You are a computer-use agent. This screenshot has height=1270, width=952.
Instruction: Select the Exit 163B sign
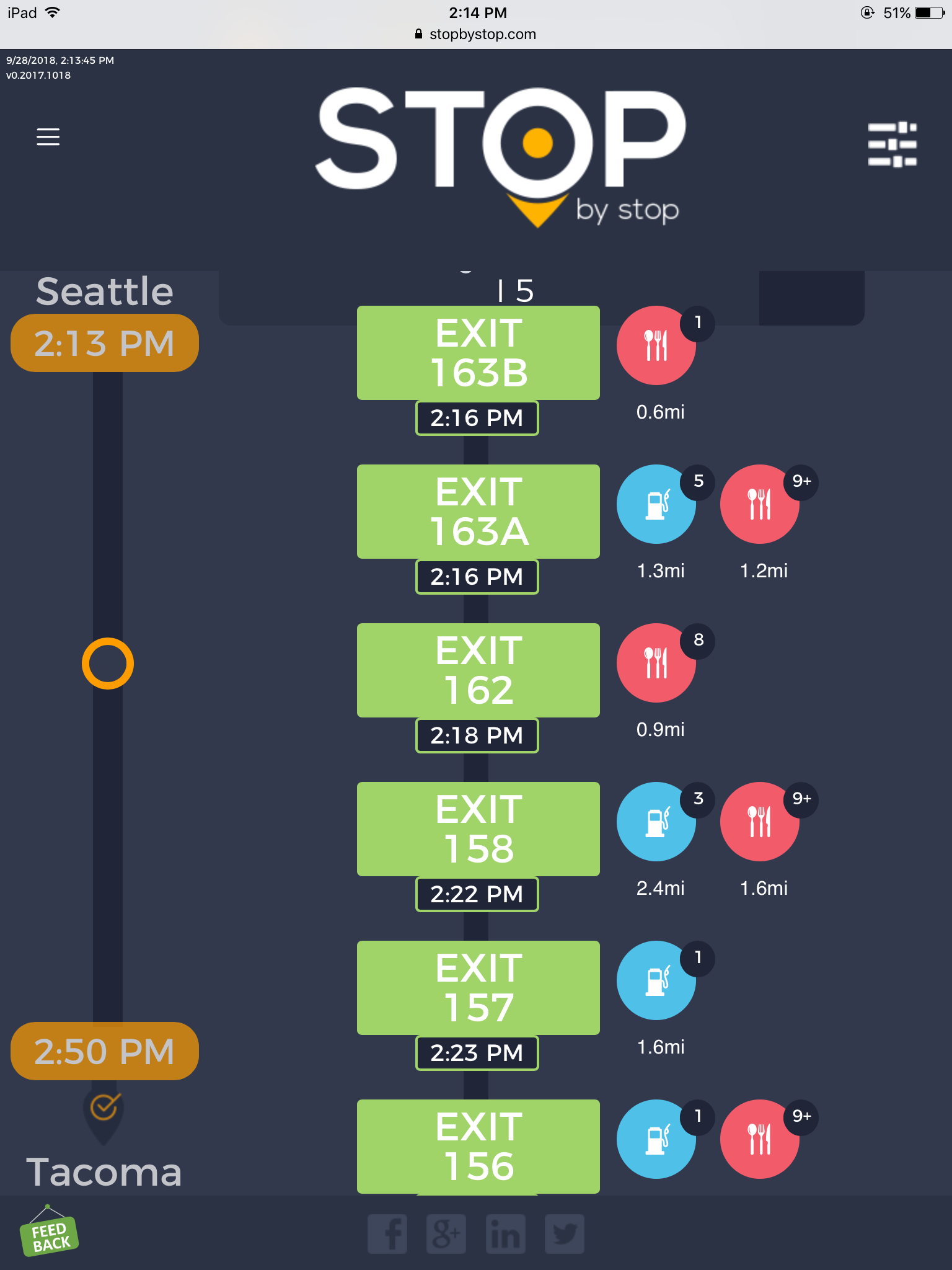click(478, 353)
